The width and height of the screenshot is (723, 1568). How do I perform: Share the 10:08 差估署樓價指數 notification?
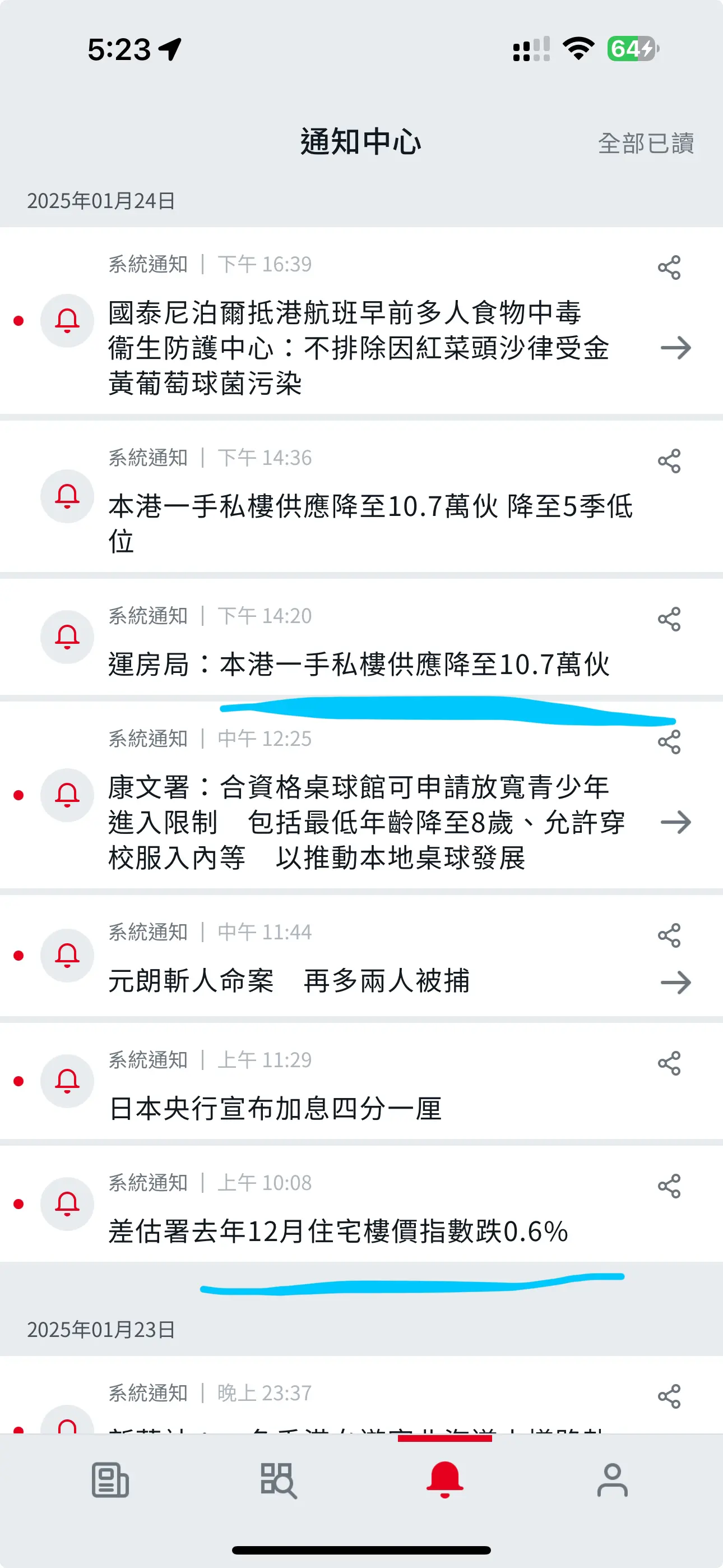coord(669,1186)
